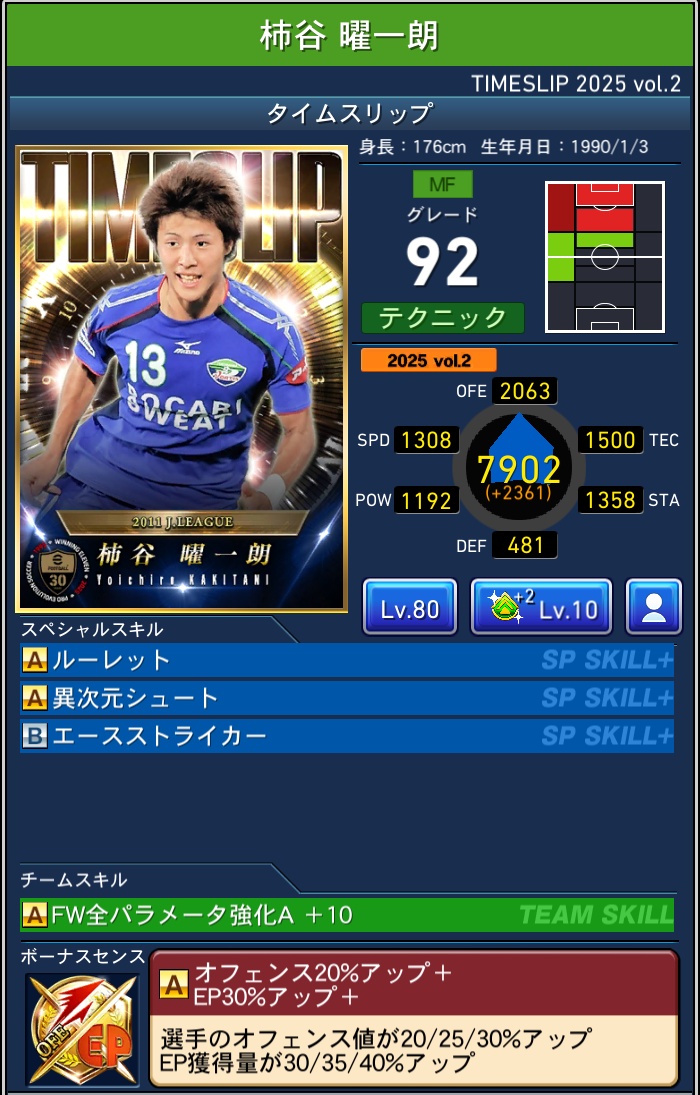700x1095 pixels.
Task: Enlarge the 柿谷 曜一朗 TIMESLIP player card
Action: pyautogui.click(x=181, y=378)
